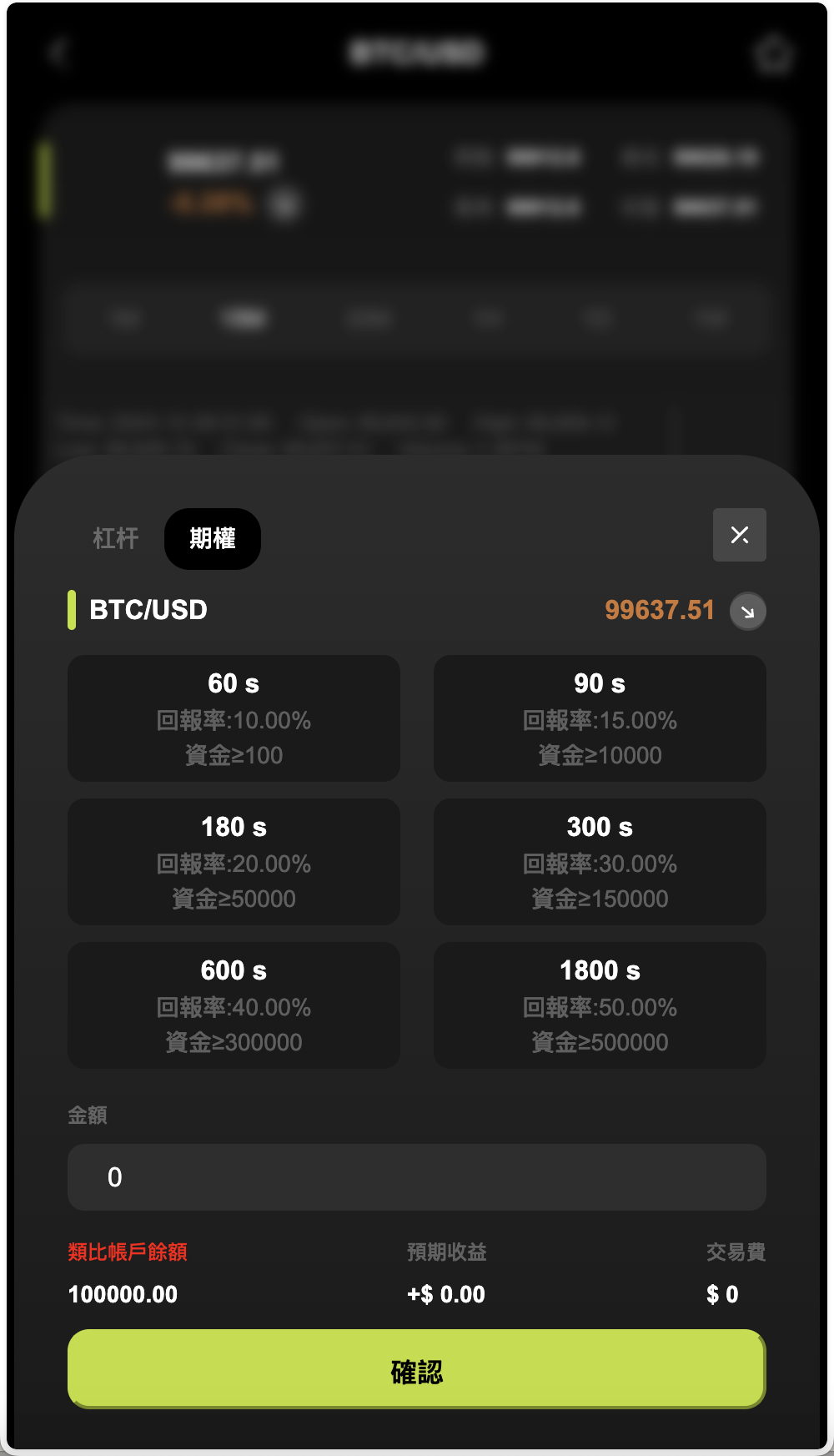
Task: Switch to the 杠杆 leverage tab
Action: click(115, 539)
